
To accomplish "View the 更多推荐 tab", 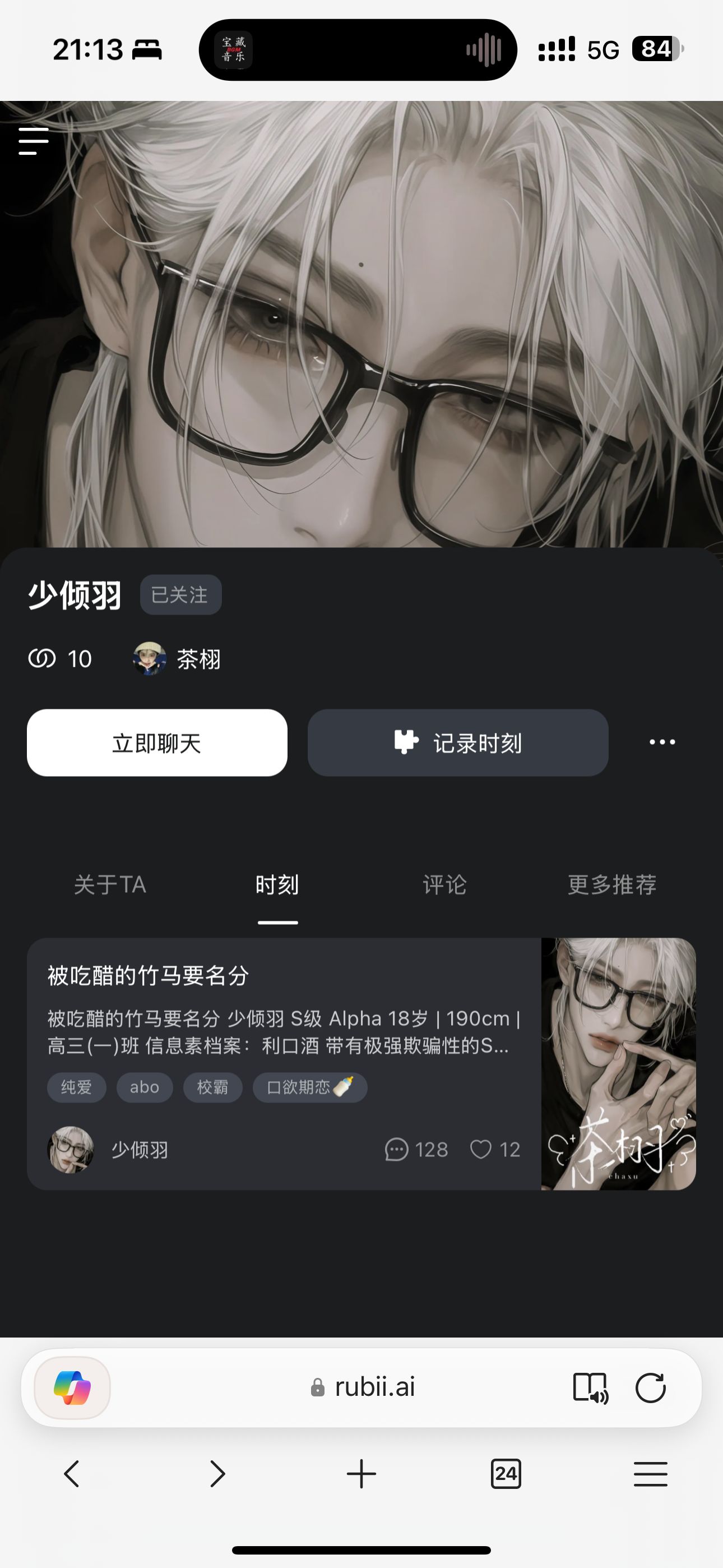I will (x=612, y=884).
